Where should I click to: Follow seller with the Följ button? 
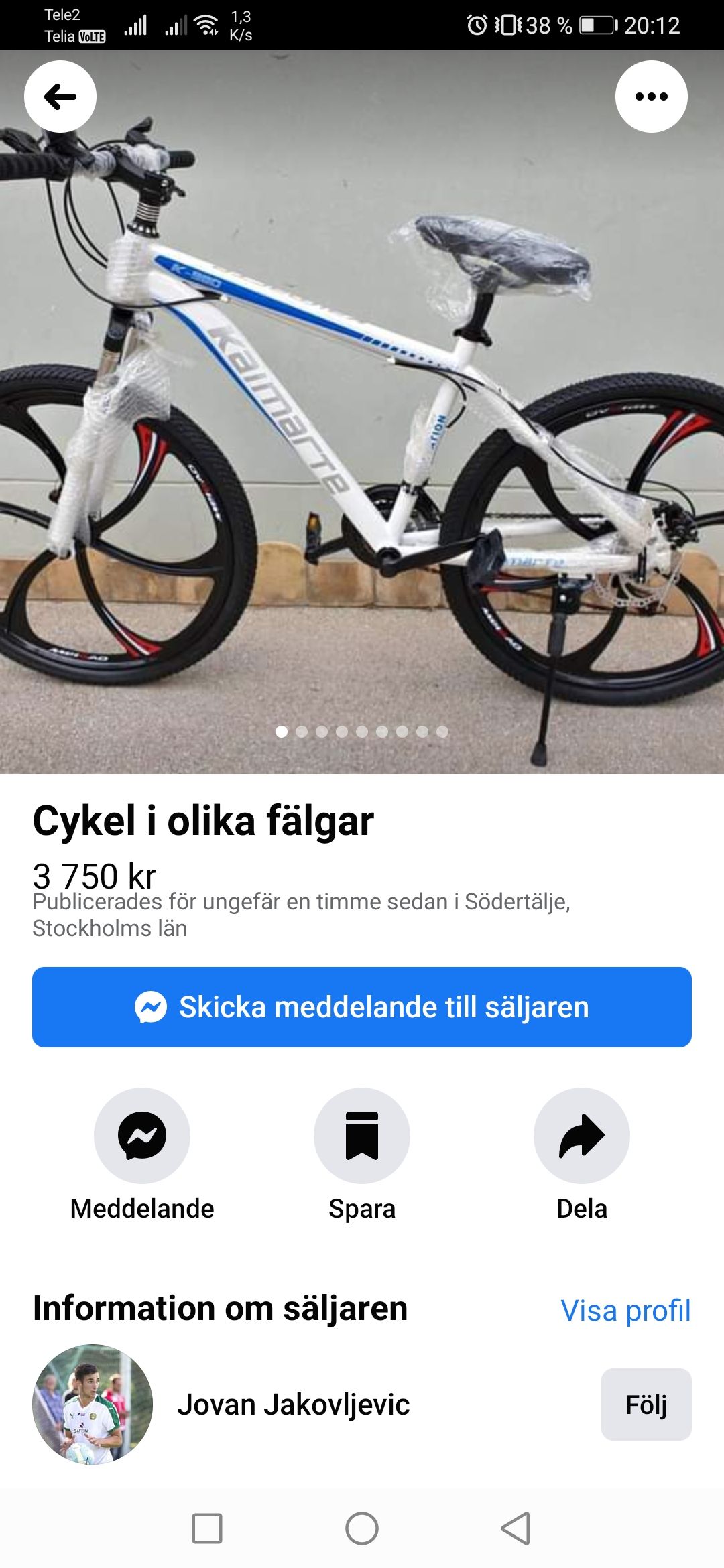pos(646,1404)
